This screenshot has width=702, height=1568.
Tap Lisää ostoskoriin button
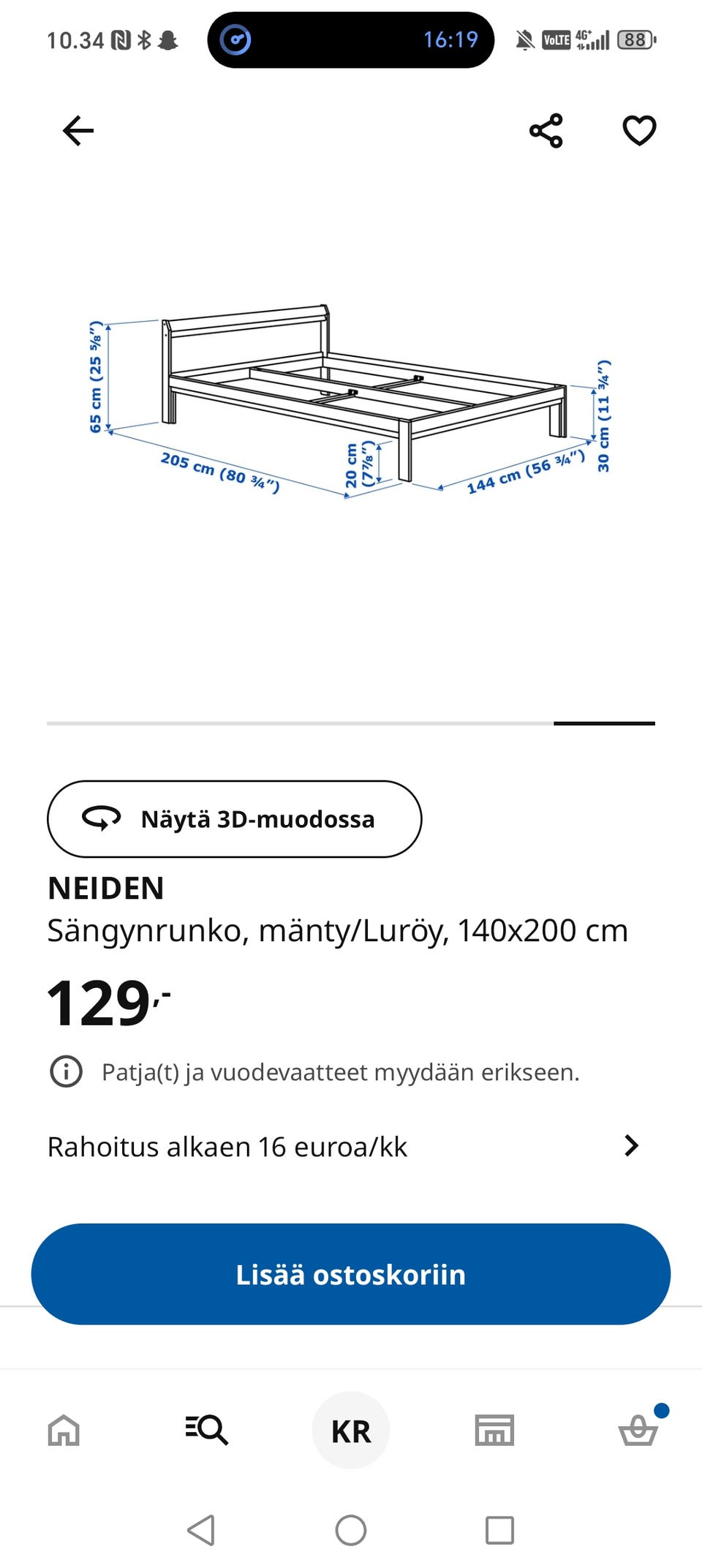351,1274
